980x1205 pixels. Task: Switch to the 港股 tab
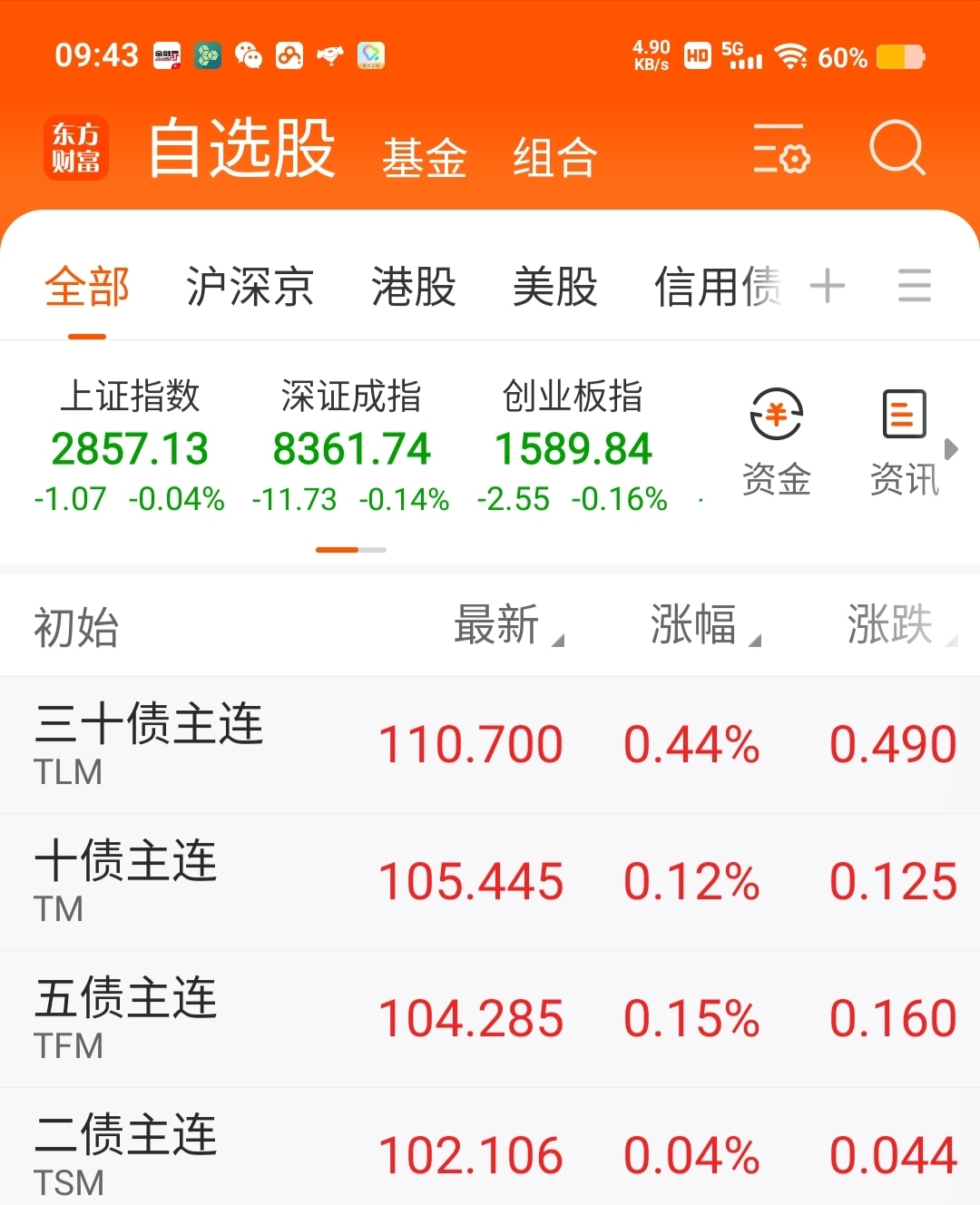413,285
